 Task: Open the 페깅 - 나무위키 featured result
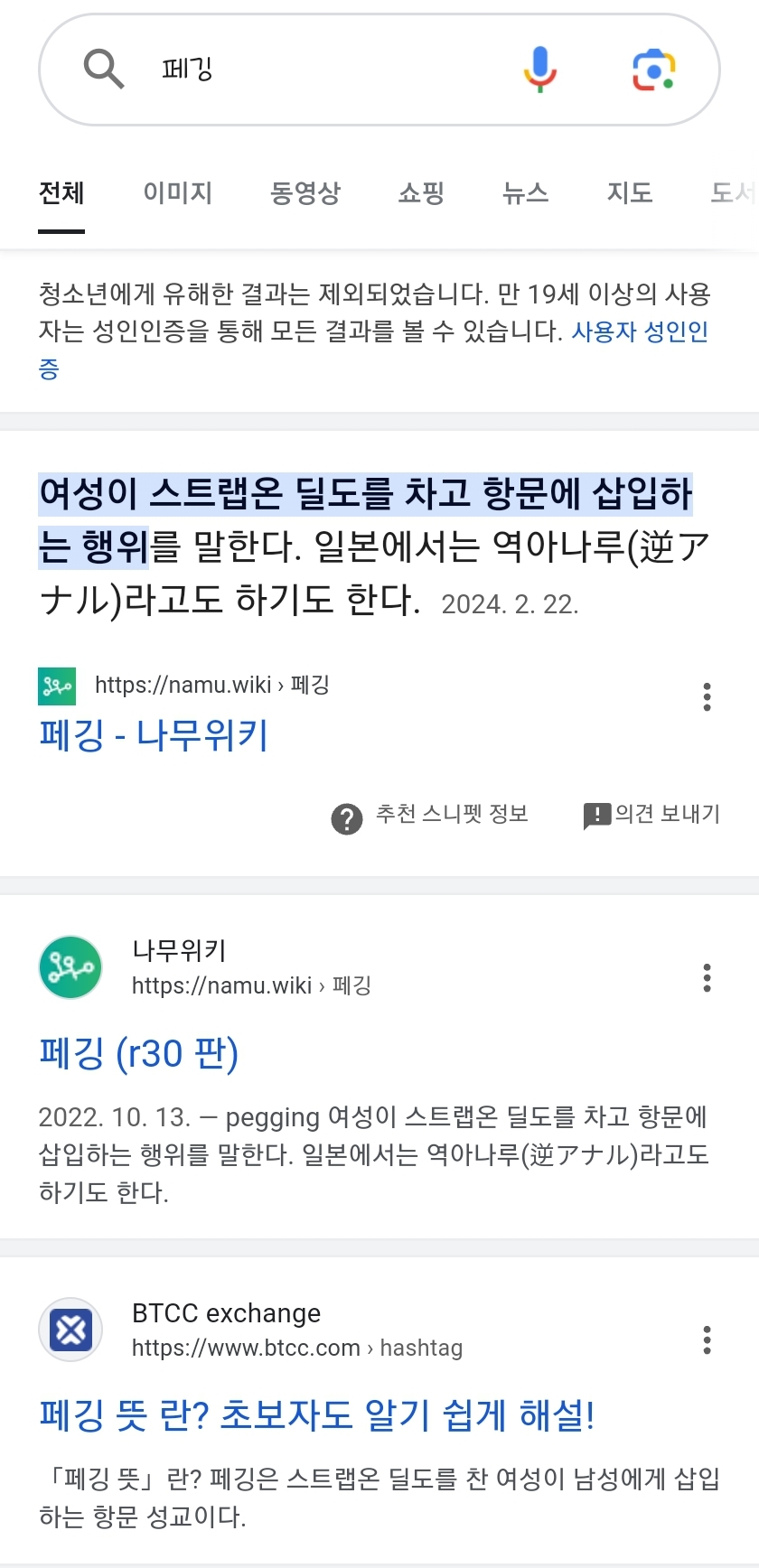(154, 735)
